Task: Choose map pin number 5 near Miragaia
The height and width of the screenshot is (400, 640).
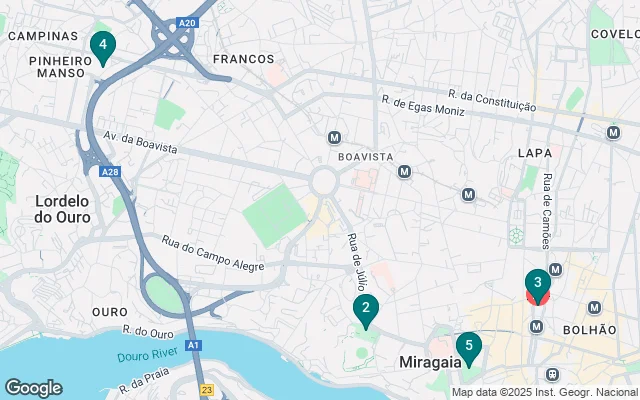Action: click(x=468, y=347)
